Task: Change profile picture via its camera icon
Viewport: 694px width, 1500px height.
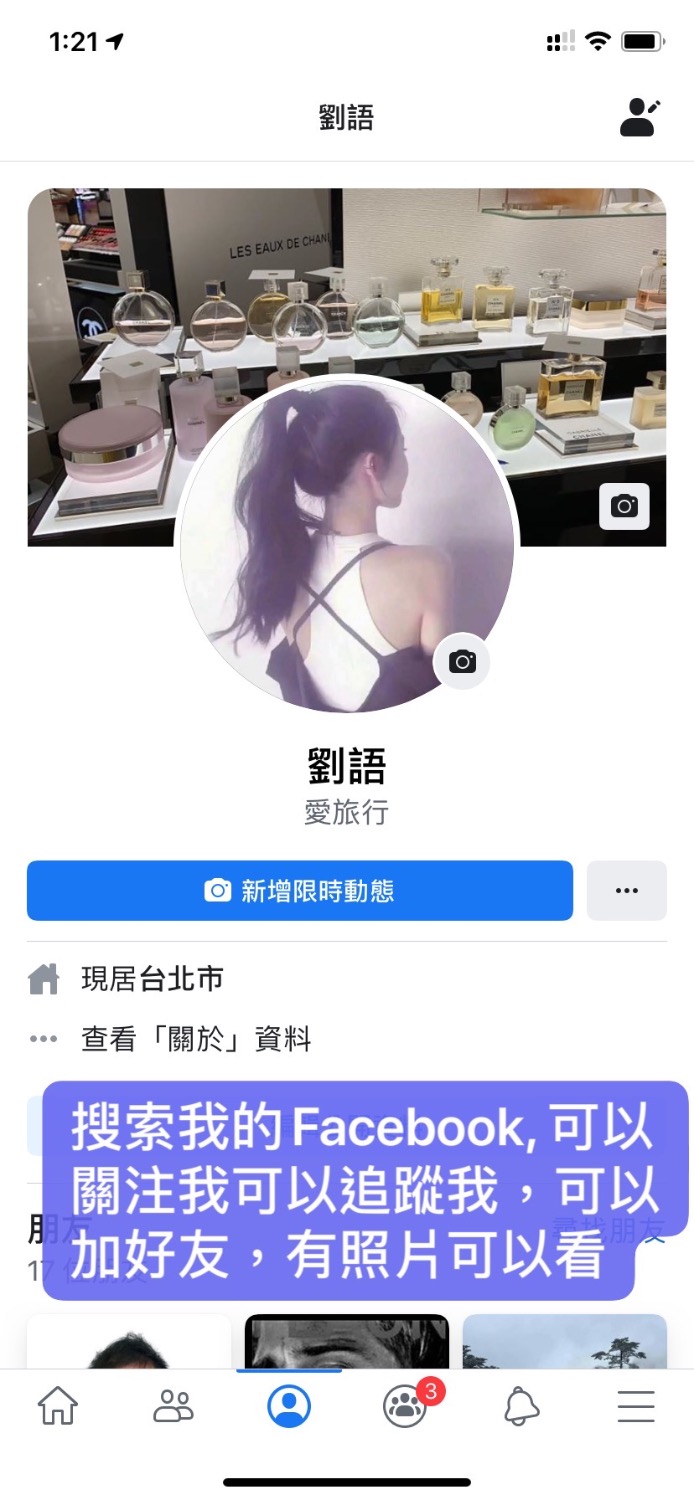Action: pos(462,661)
